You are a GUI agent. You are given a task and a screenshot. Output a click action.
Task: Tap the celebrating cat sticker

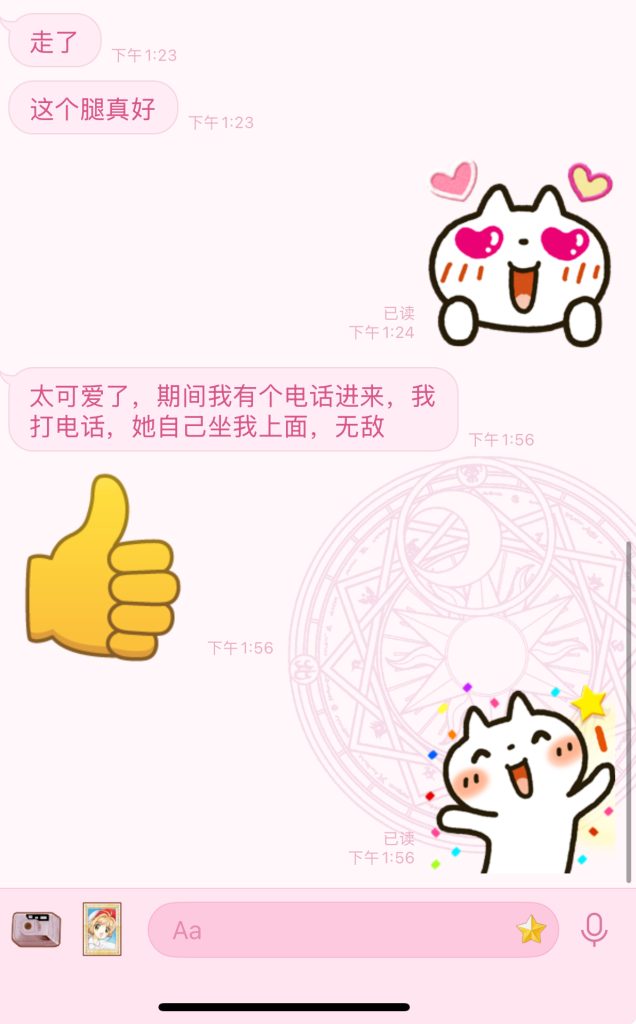pyautogui.click(x=522, y=780)
